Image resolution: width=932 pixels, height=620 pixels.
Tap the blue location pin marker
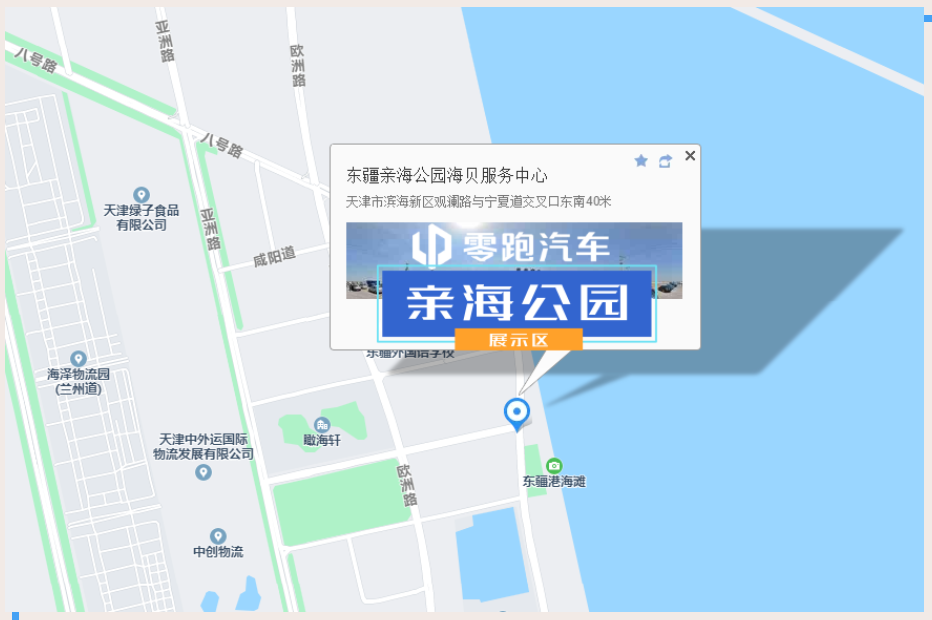pos(516,412)
